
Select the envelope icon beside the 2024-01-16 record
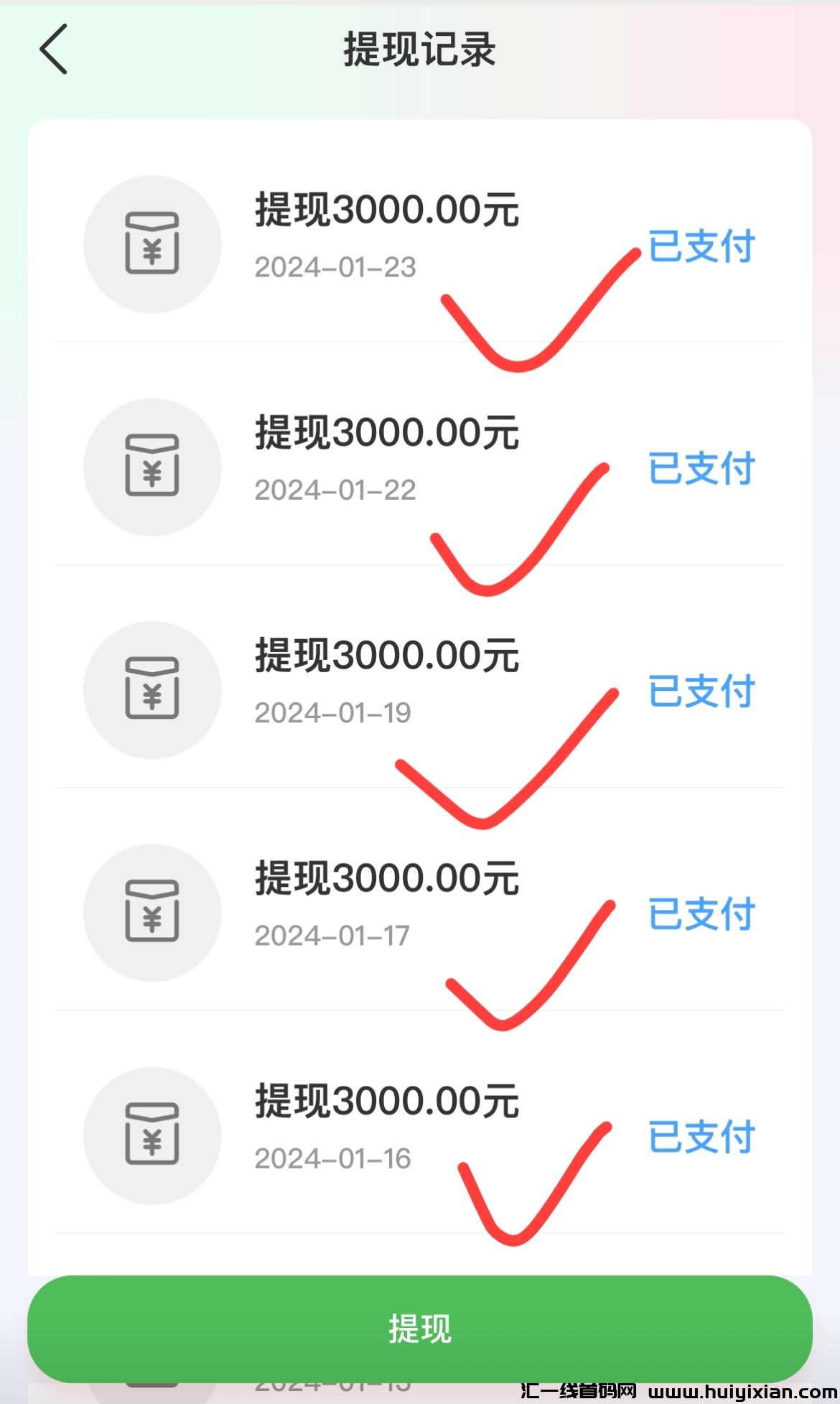pyautogui.click(x=151, y=1135)
